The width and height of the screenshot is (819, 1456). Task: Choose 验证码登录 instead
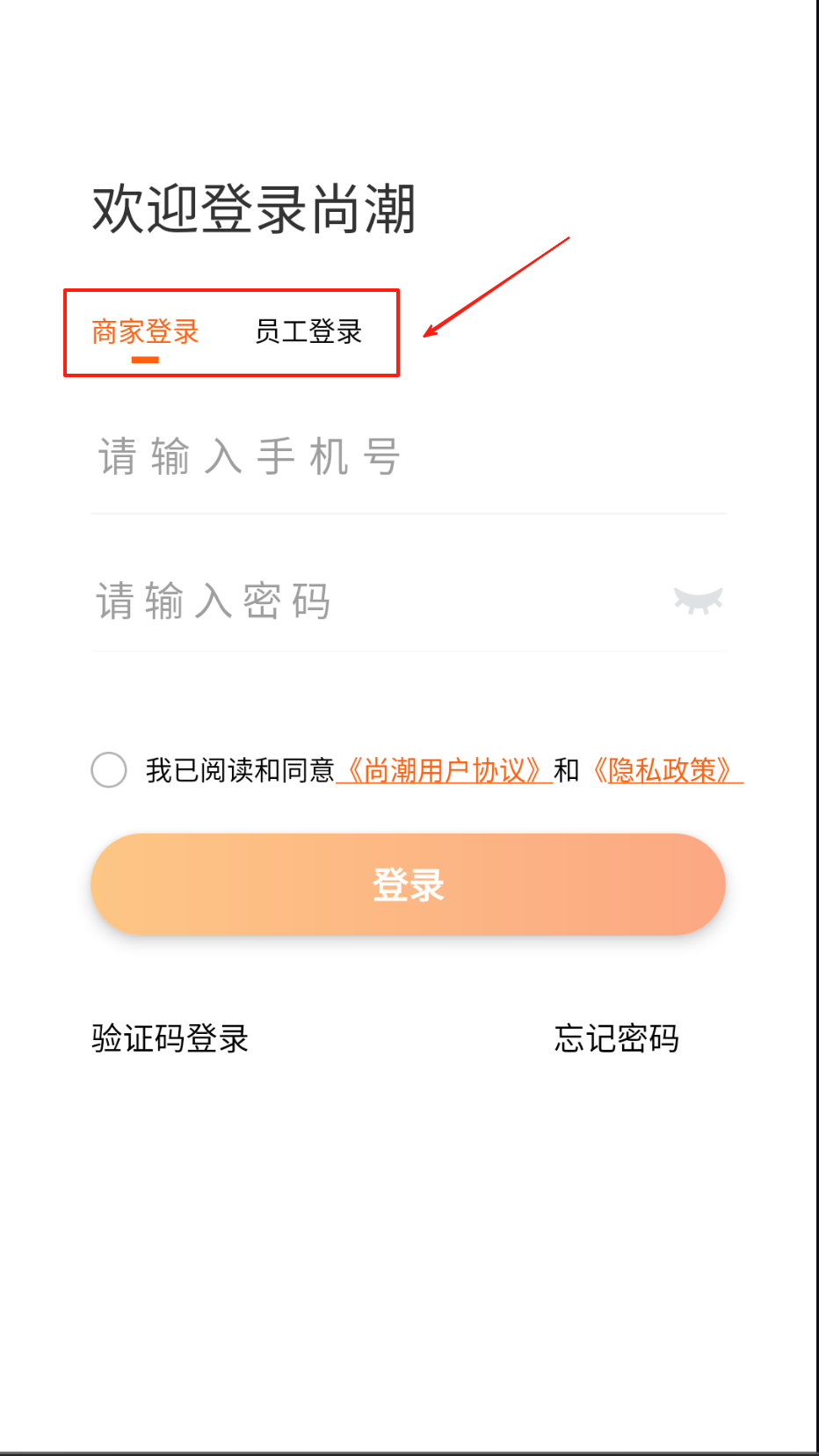170,1038
